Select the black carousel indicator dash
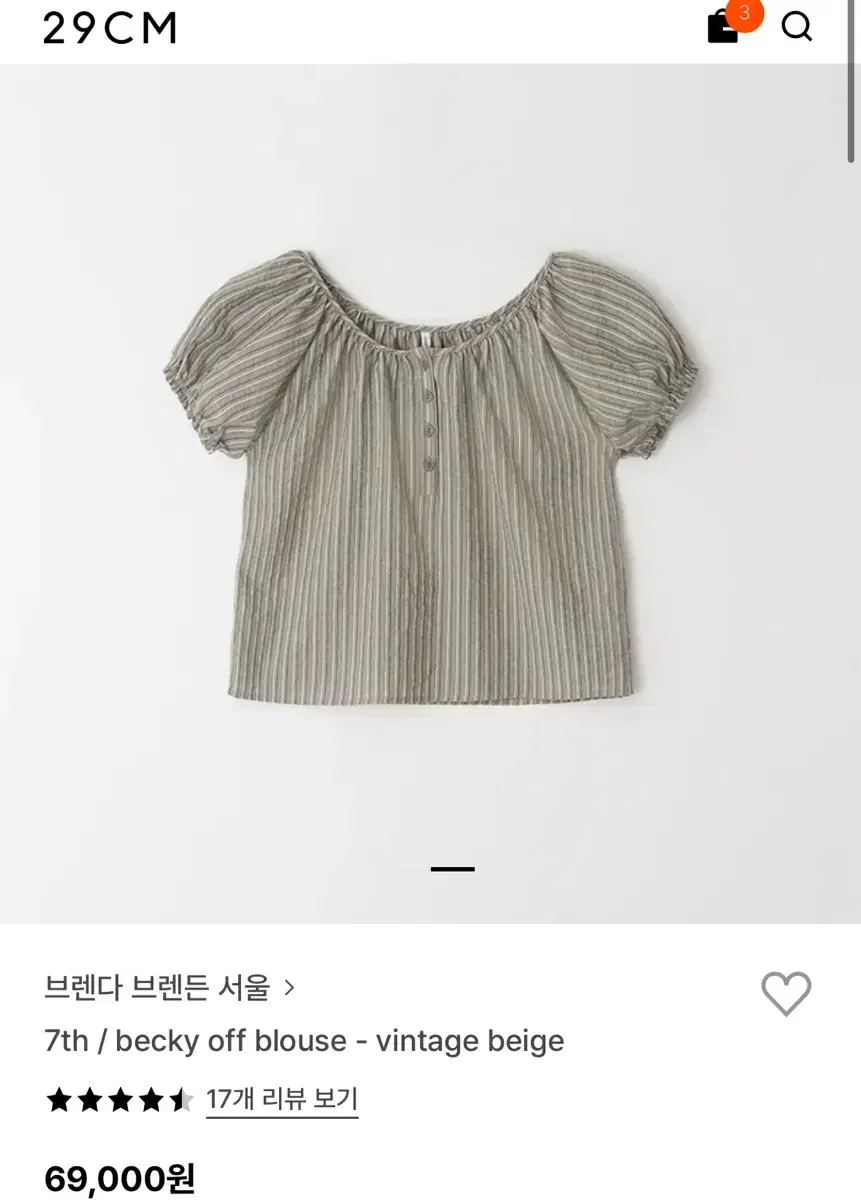 tap(450, 868)
